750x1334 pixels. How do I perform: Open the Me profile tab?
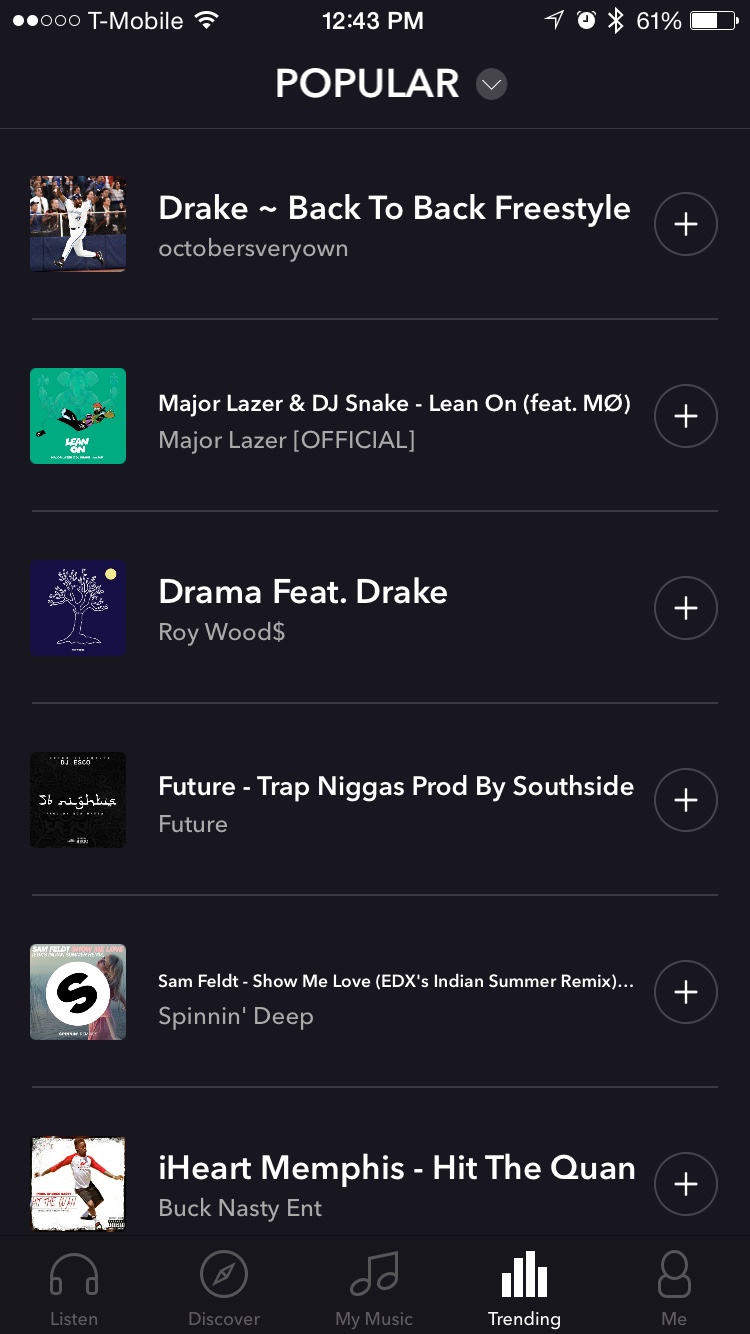pos(674,1288)
